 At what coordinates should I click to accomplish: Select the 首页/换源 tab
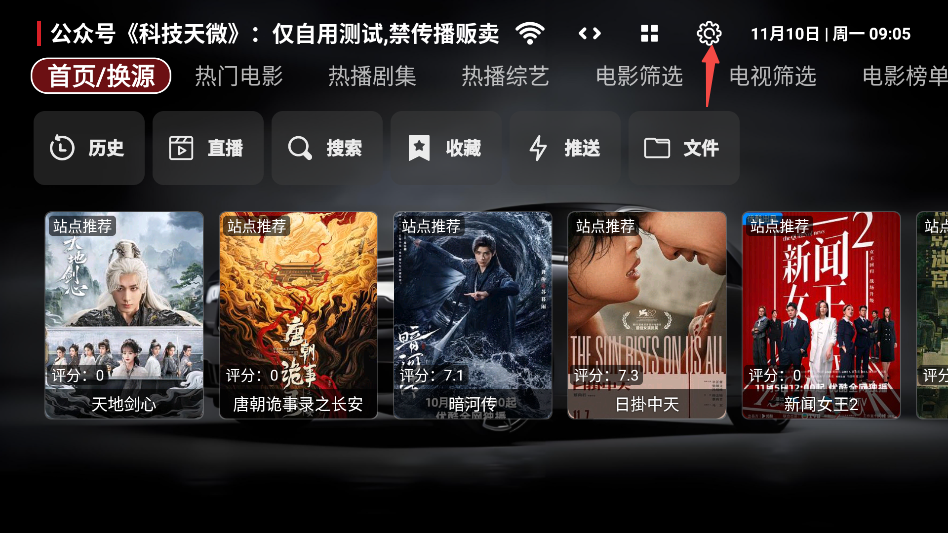tap(101, 76)
